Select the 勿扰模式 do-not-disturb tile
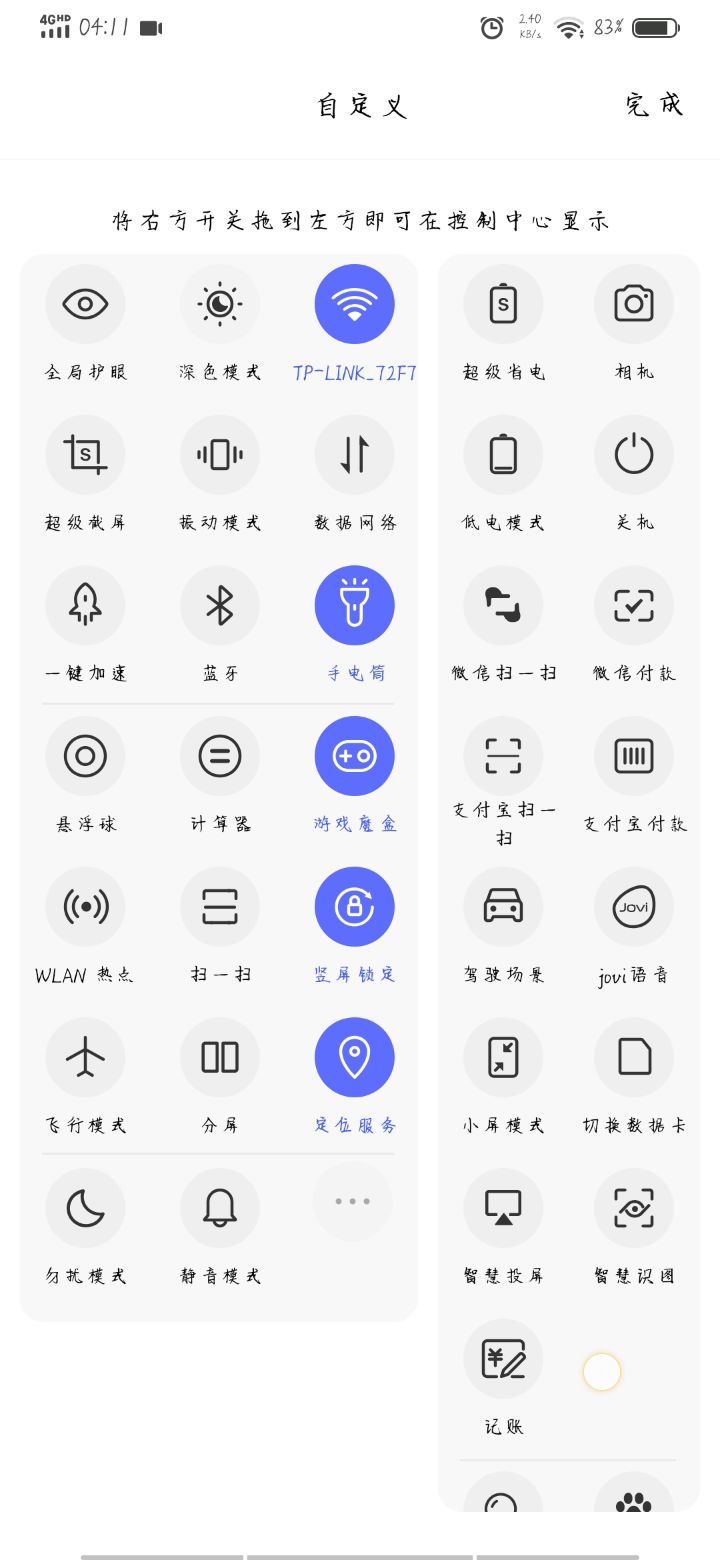Viewport: 720px width, 1560px height. coord(85,1208)
